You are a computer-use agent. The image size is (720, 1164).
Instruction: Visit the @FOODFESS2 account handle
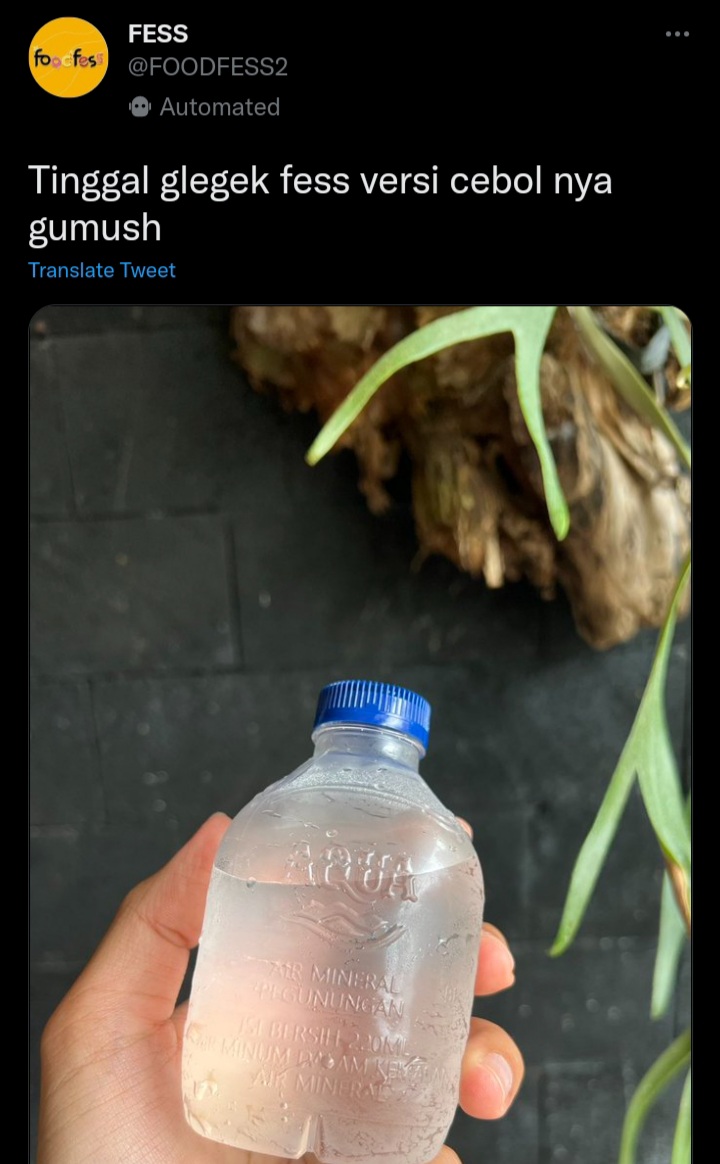(207, 67)
